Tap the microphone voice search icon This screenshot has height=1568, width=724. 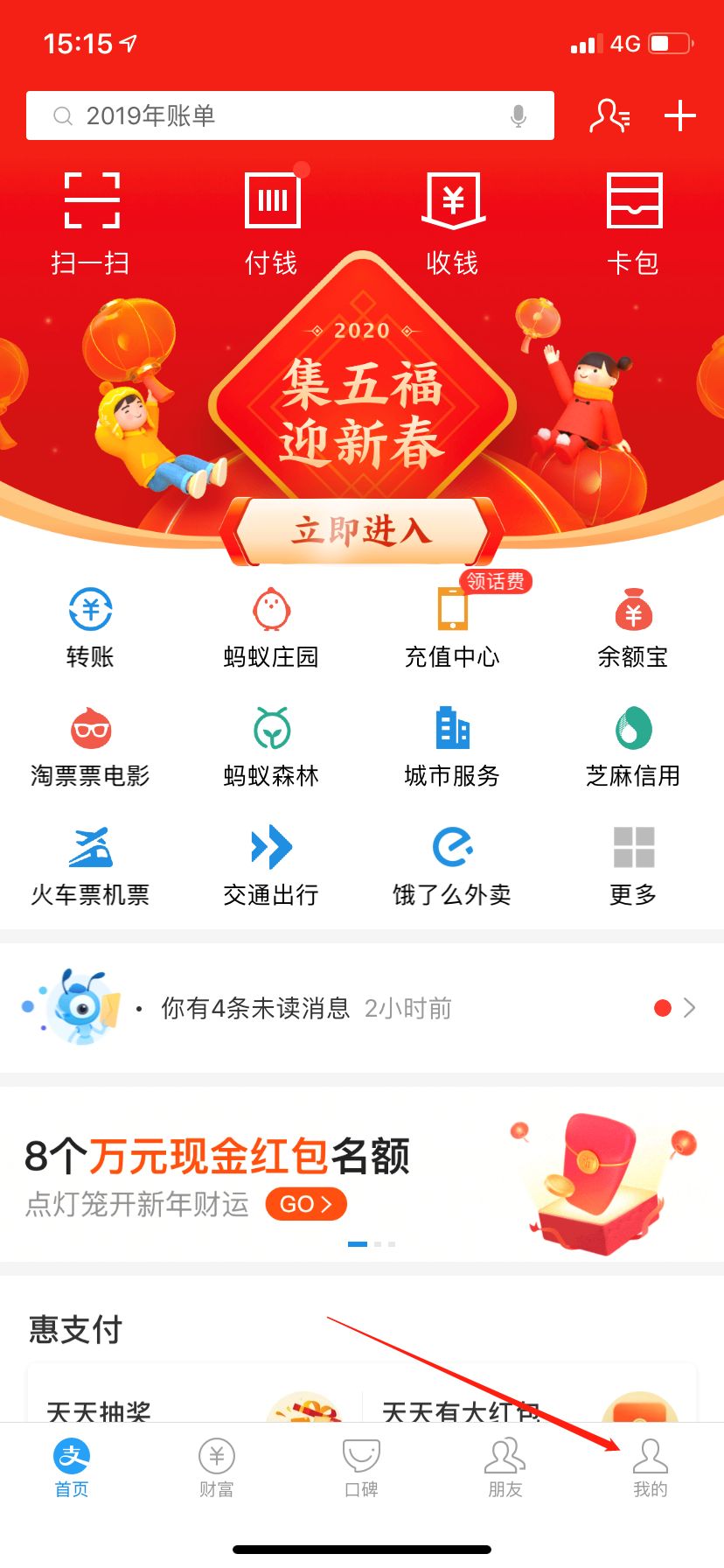point(519,115)
